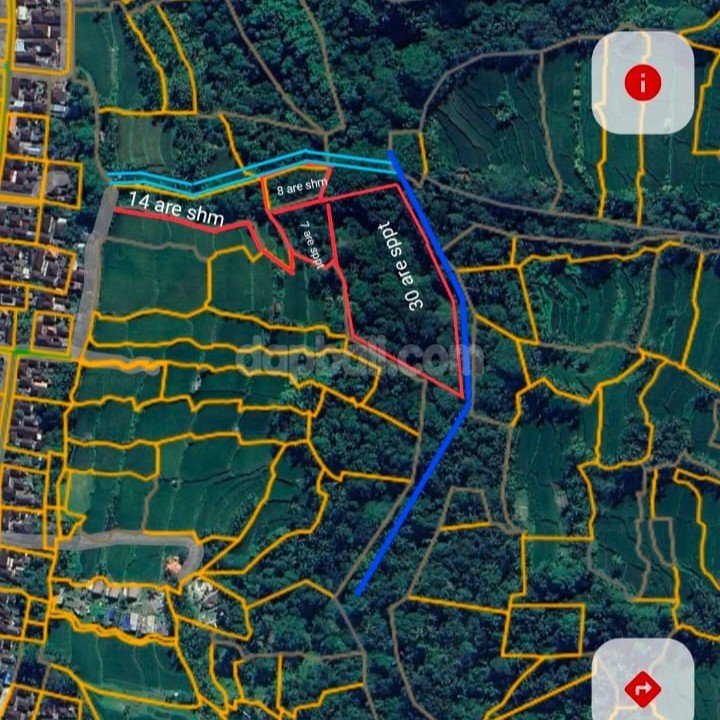
Task: Open the red info button
Action: [x=642, y=82]
